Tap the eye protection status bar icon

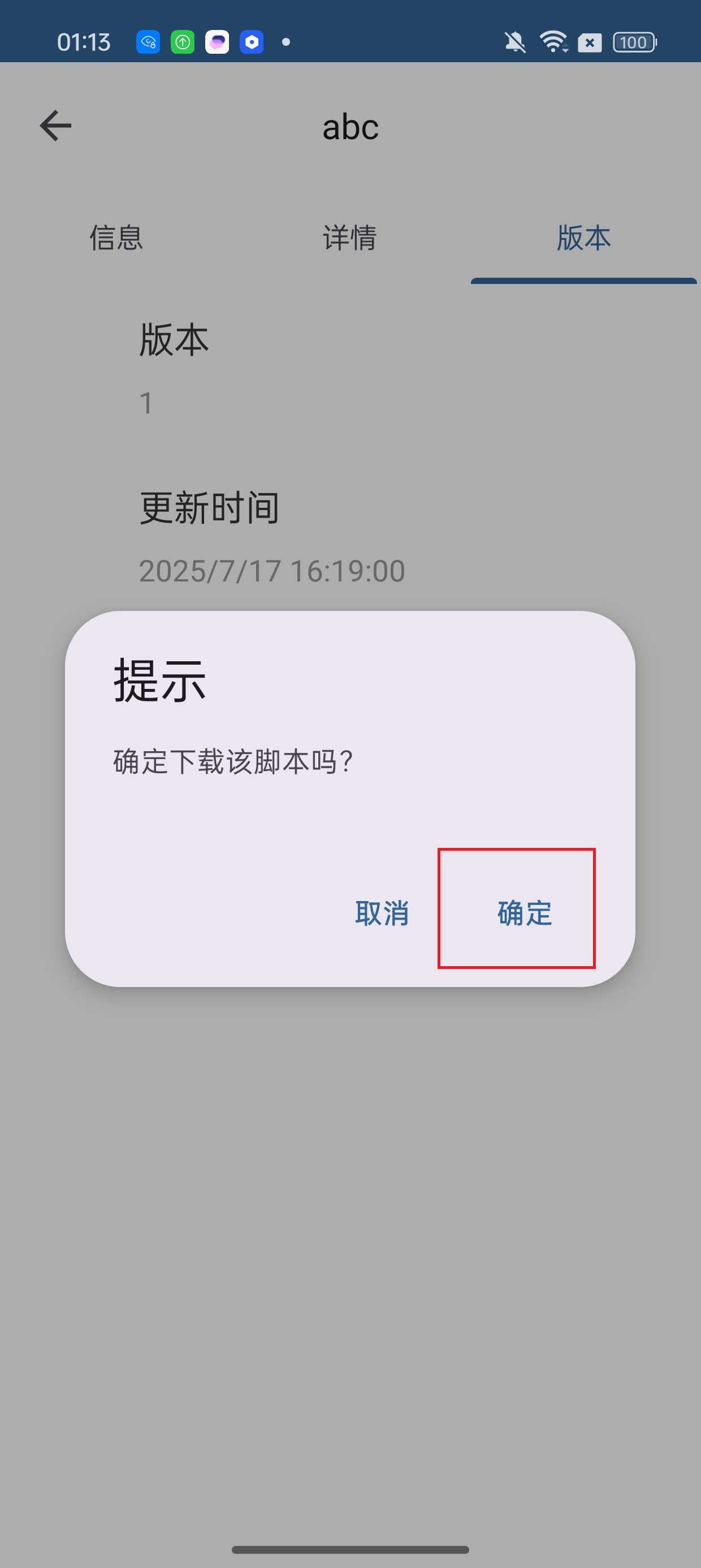[148, 41]
